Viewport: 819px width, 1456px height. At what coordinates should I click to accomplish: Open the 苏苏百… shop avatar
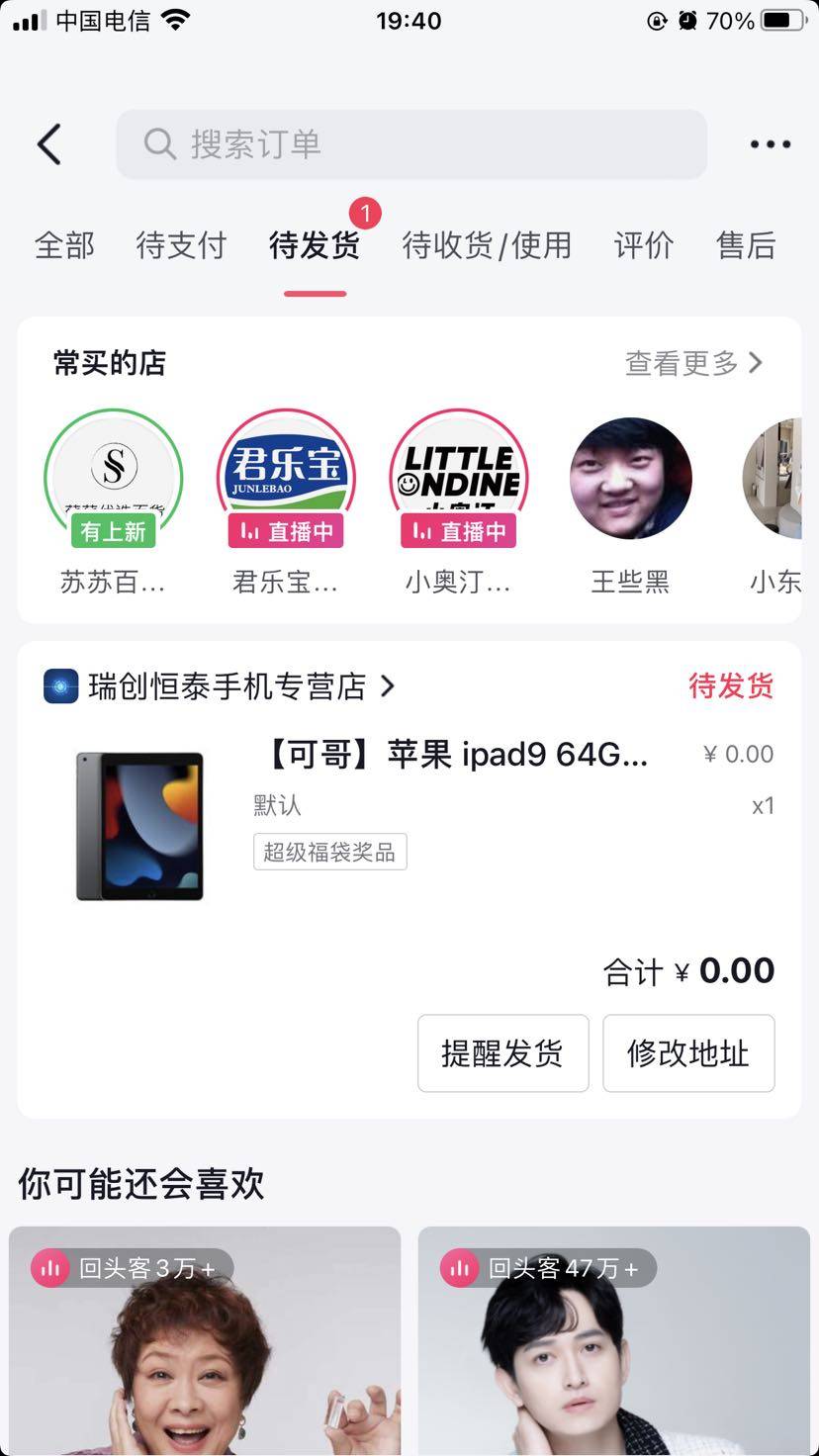pyautogui.click(x=113, y=479)
